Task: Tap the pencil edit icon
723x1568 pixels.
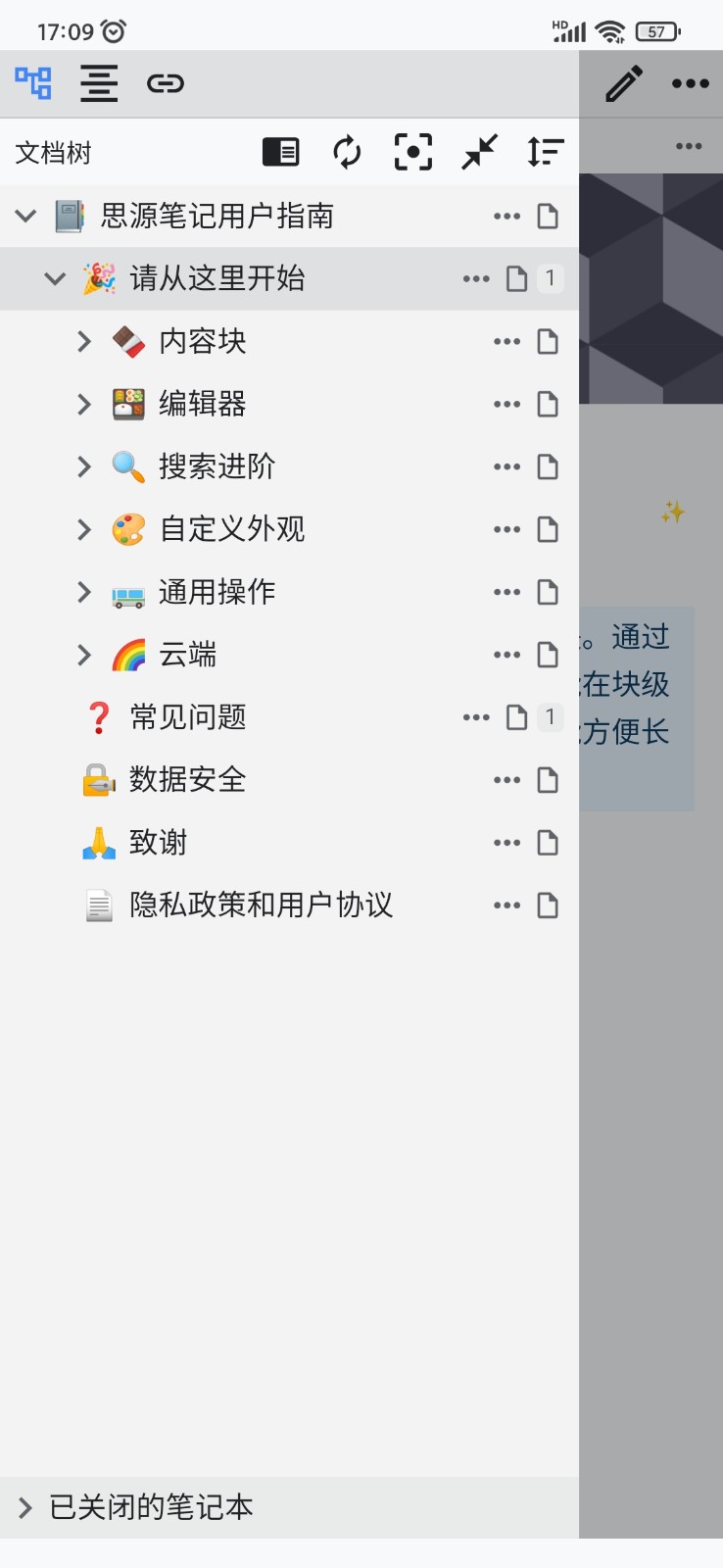Action: pos(624,83)
